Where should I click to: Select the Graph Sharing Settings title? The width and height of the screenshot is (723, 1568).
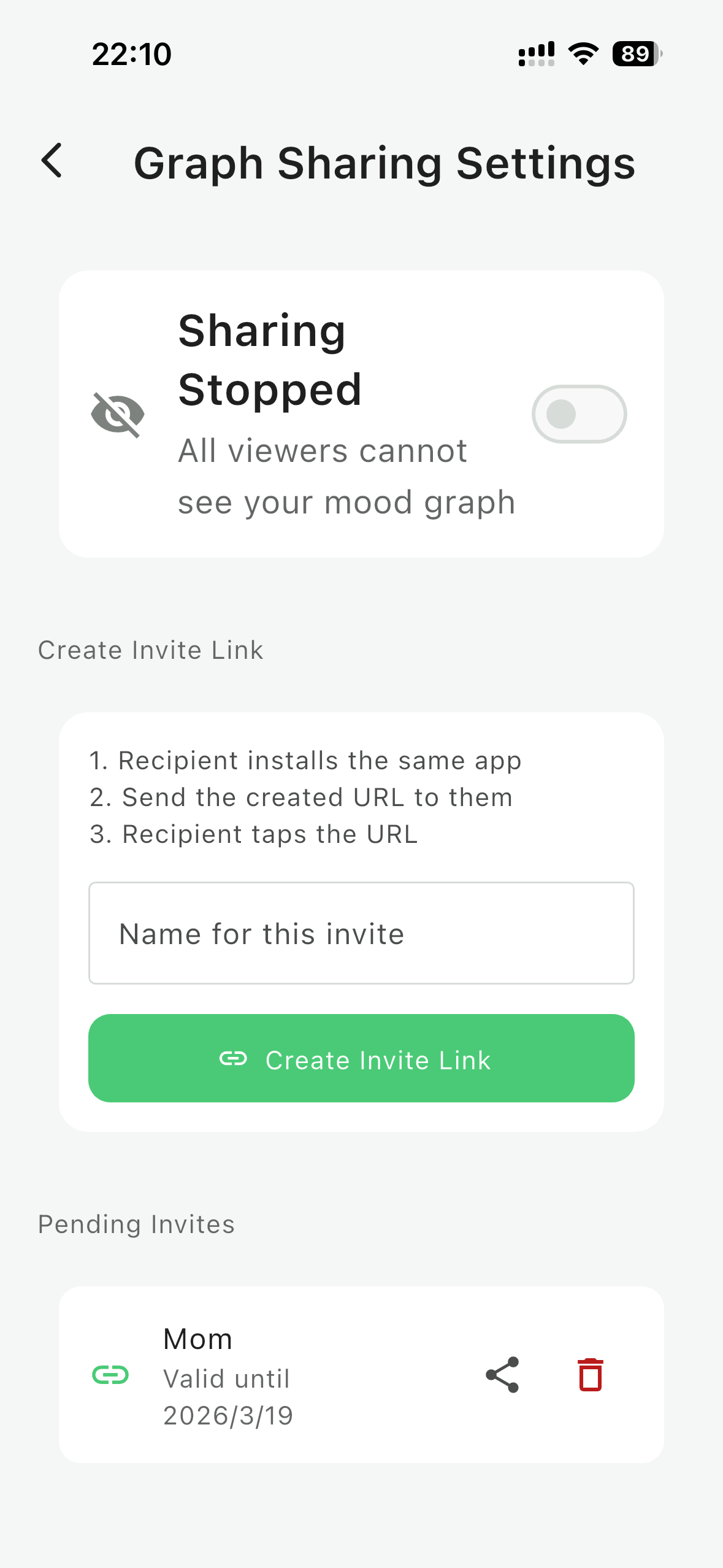(x=384, y=161)
